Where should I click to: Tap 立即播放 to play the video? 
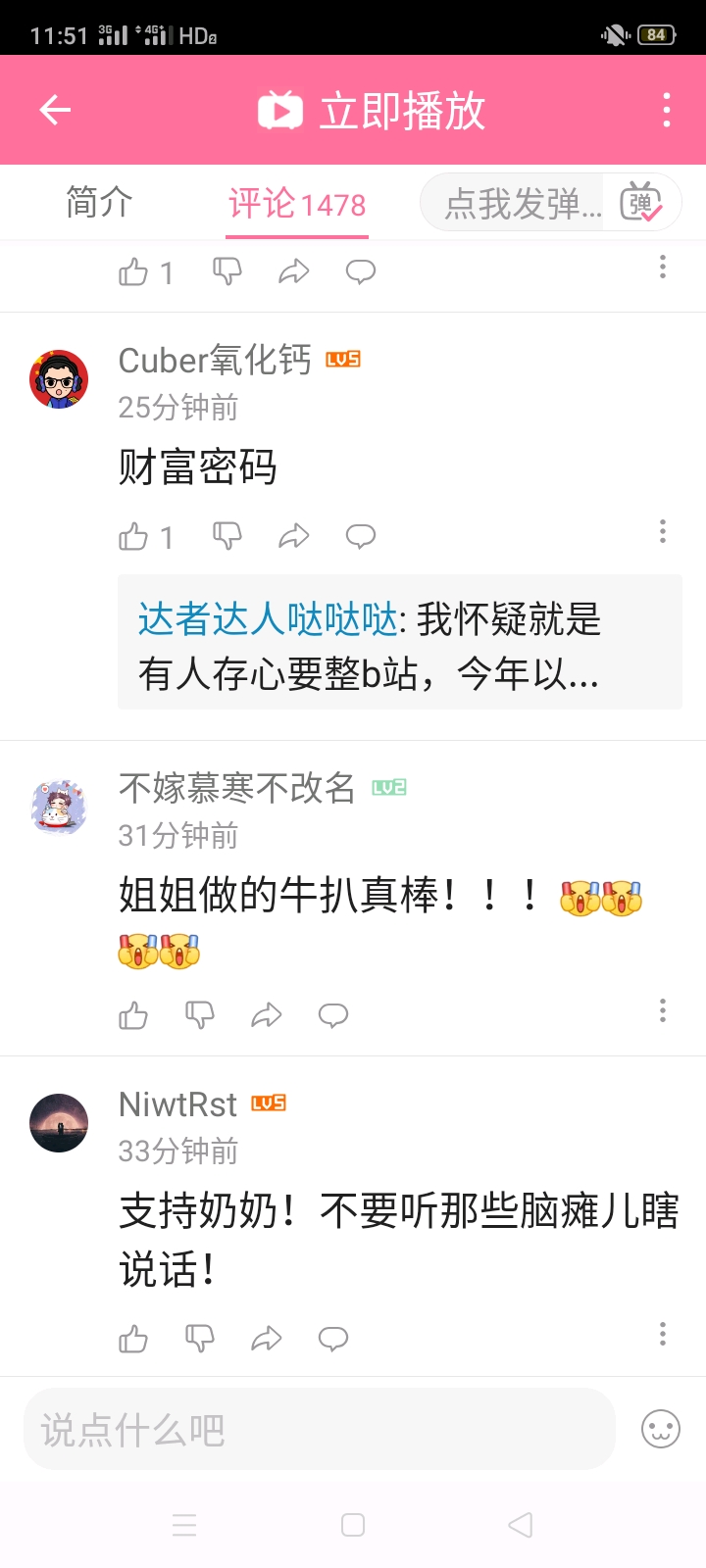[x=372, y=110]
